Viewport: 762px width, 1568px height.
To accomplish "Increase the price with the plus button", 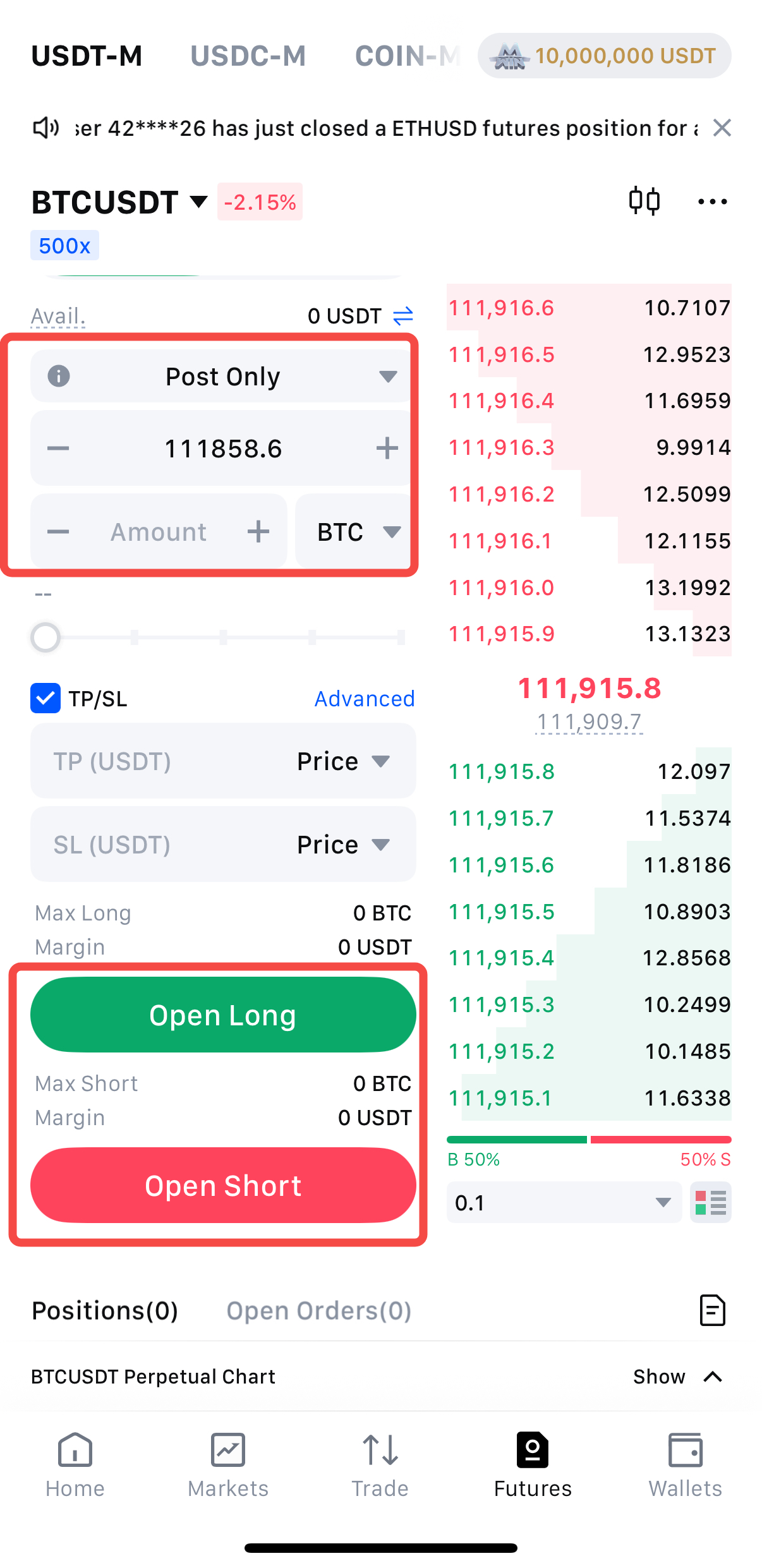I will [x=387, y=449].
